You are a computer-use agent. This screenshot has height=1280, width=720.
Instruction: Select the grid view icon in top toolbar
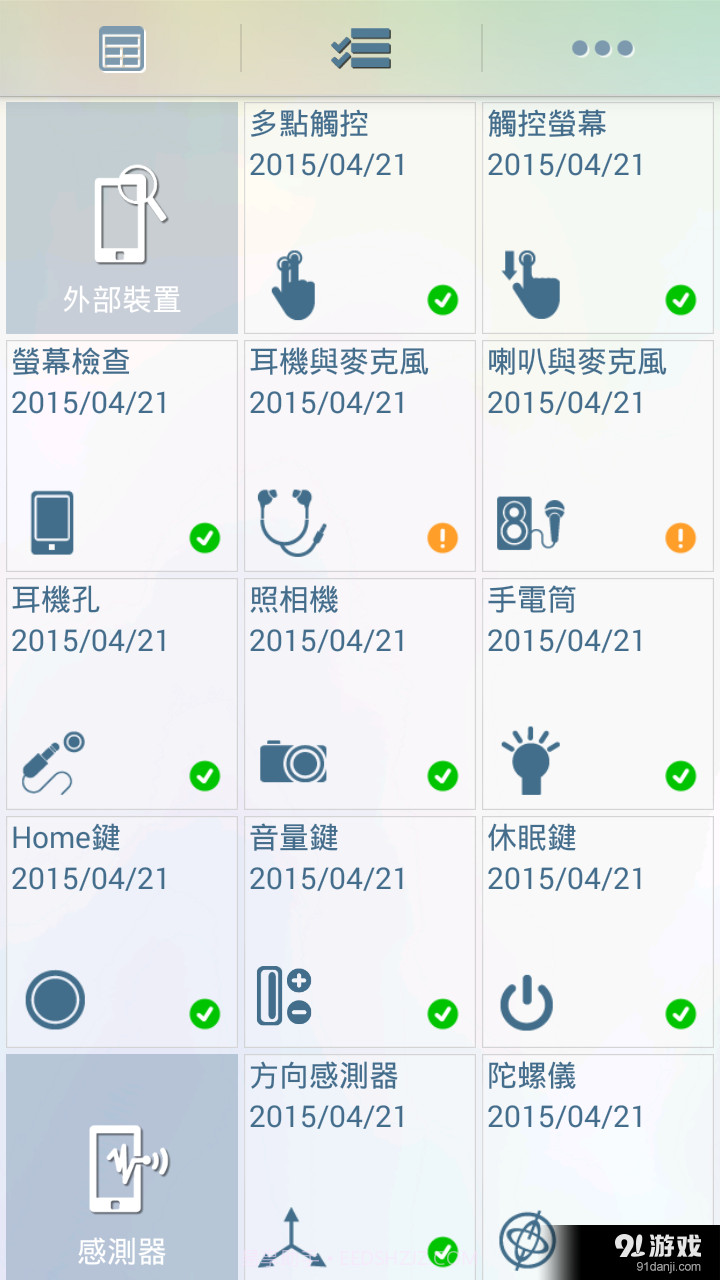[x=120, y=47]
